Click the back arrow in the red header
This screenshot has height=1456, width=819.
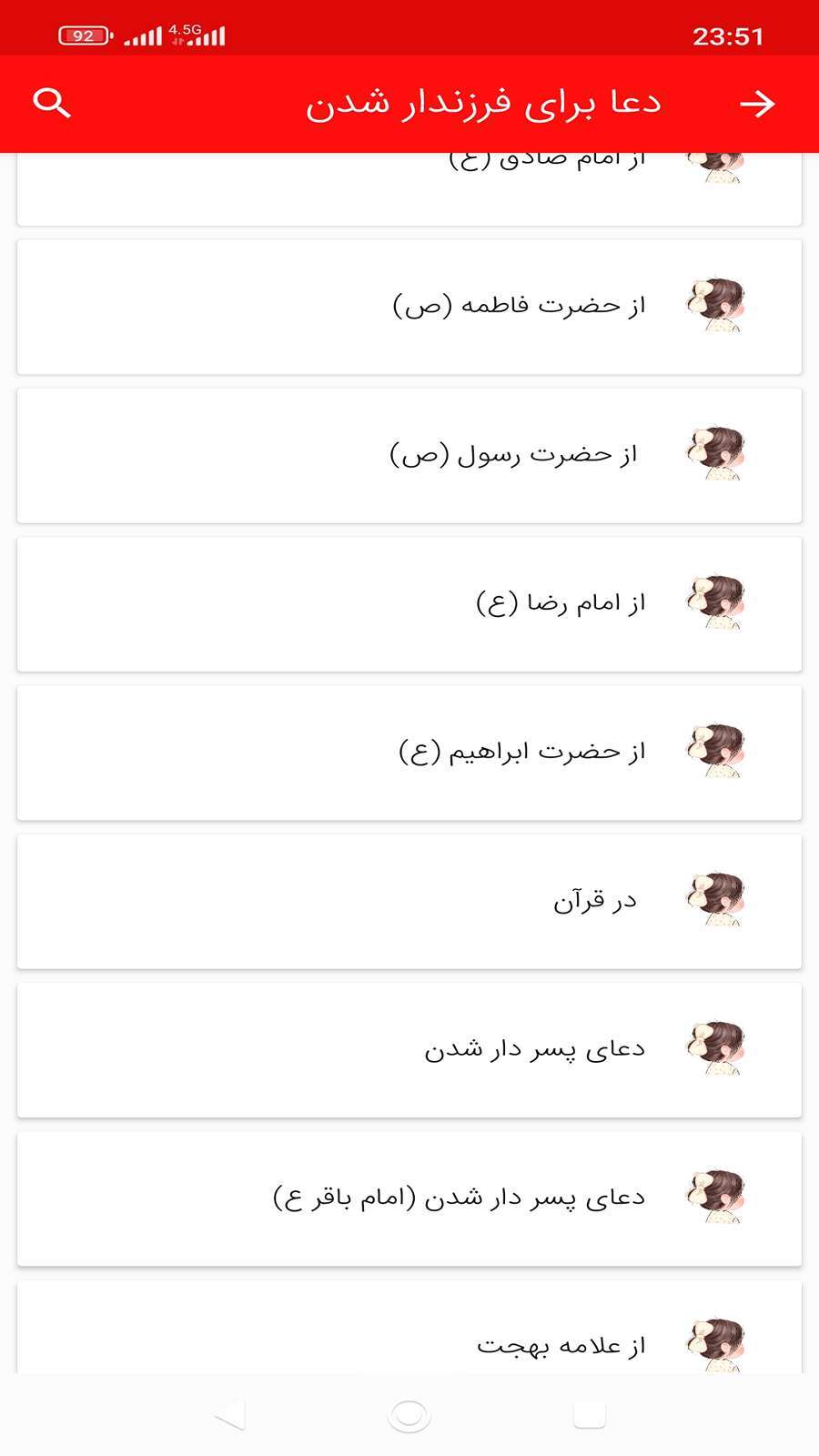[758, 105]
